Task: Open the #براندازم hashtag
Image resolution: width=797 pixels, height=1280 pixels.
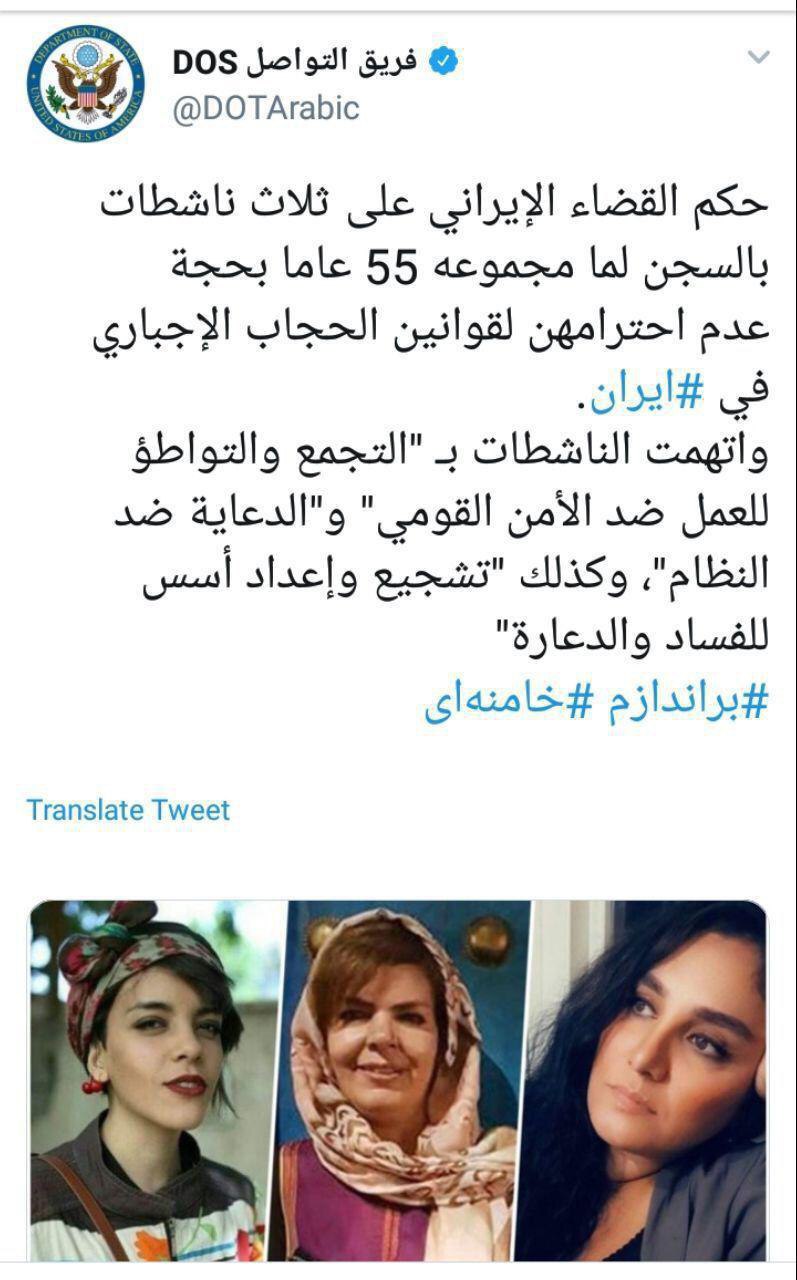Action: tap(683, 703)
